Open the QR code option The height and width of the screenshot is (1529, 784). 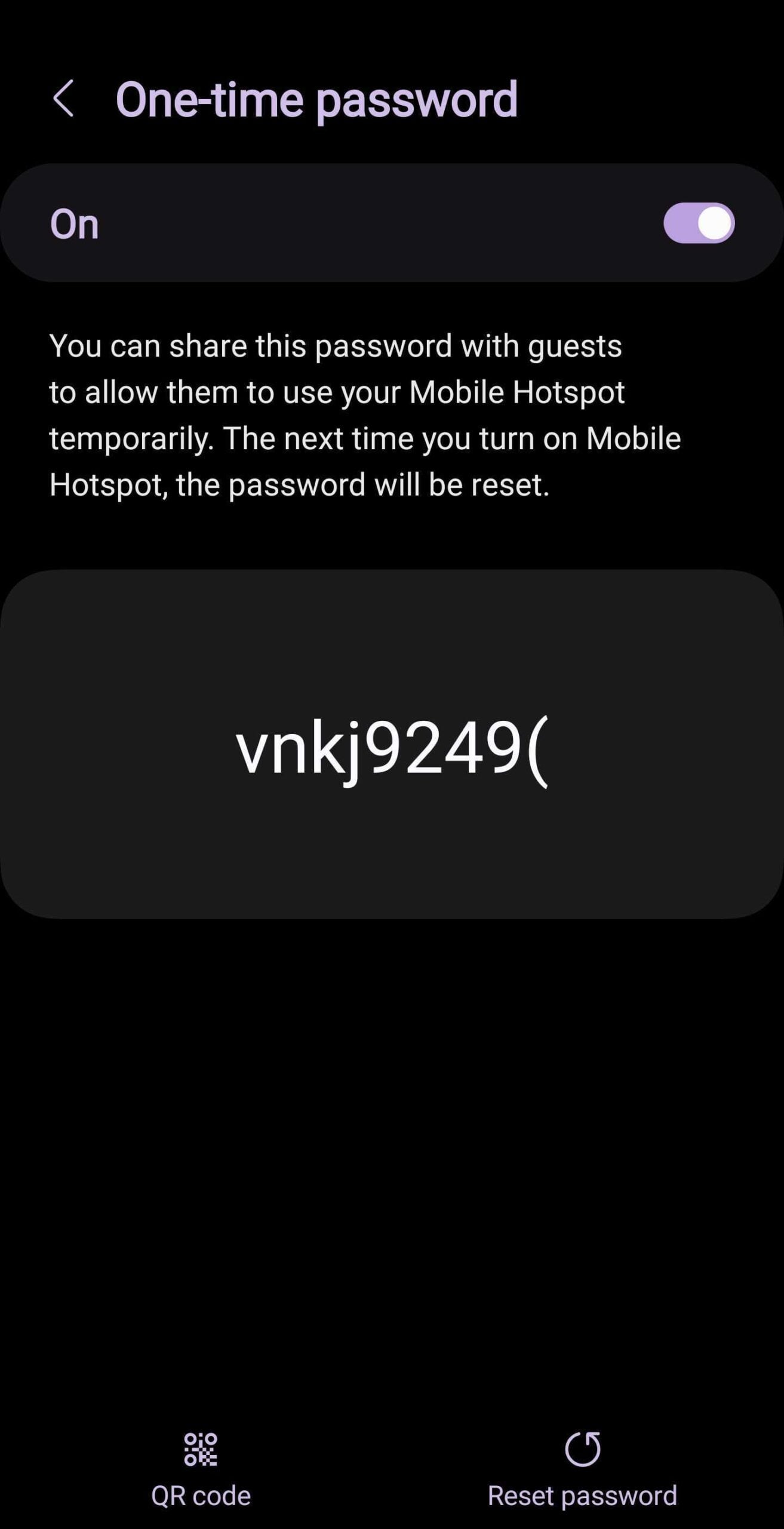(201, 1469)
